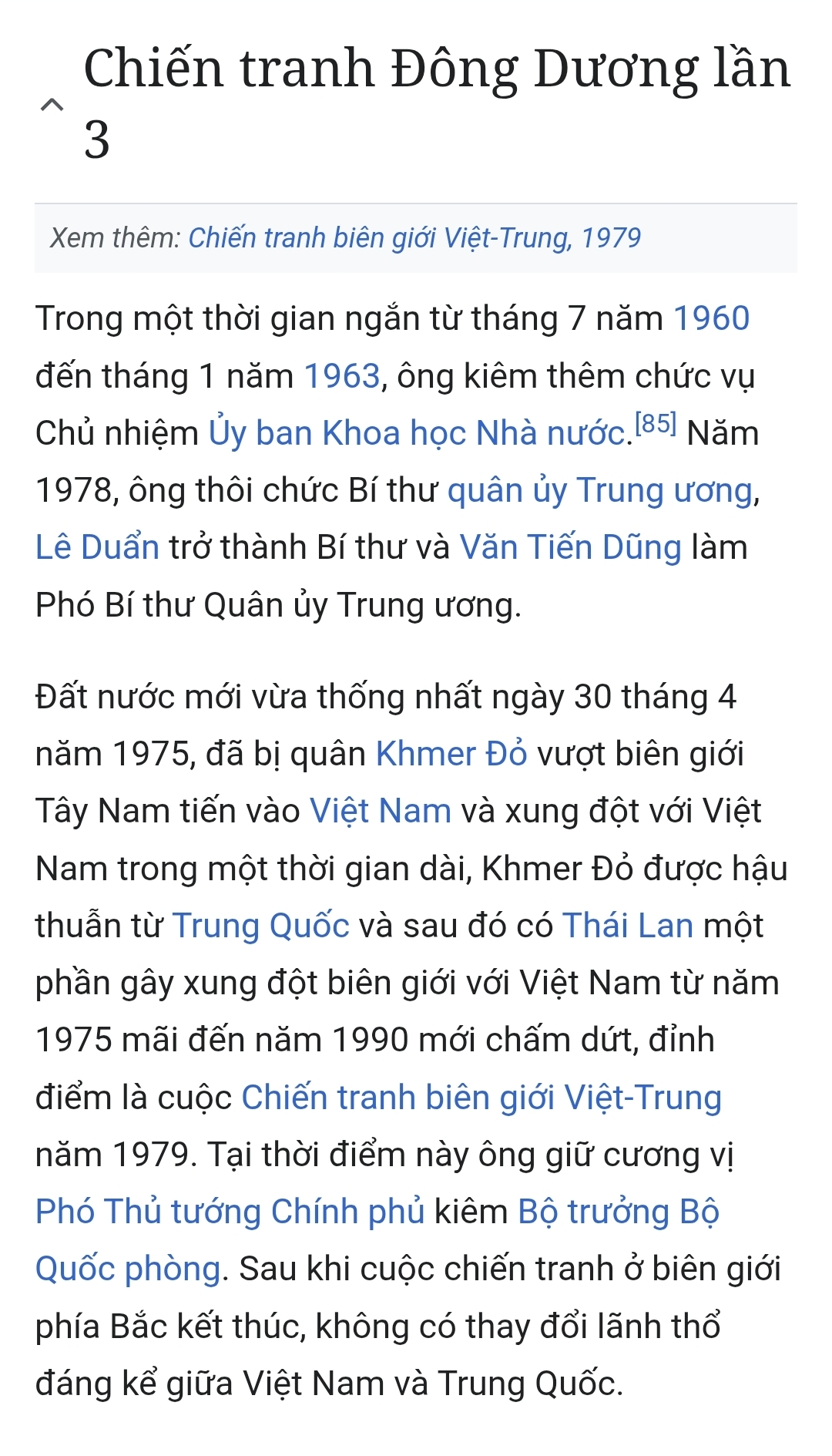This screenshot has width=832, height=1456.
Task: Open Chiến tranh biên giới Việt-Trung in the paragraph
Action: 481,1098
